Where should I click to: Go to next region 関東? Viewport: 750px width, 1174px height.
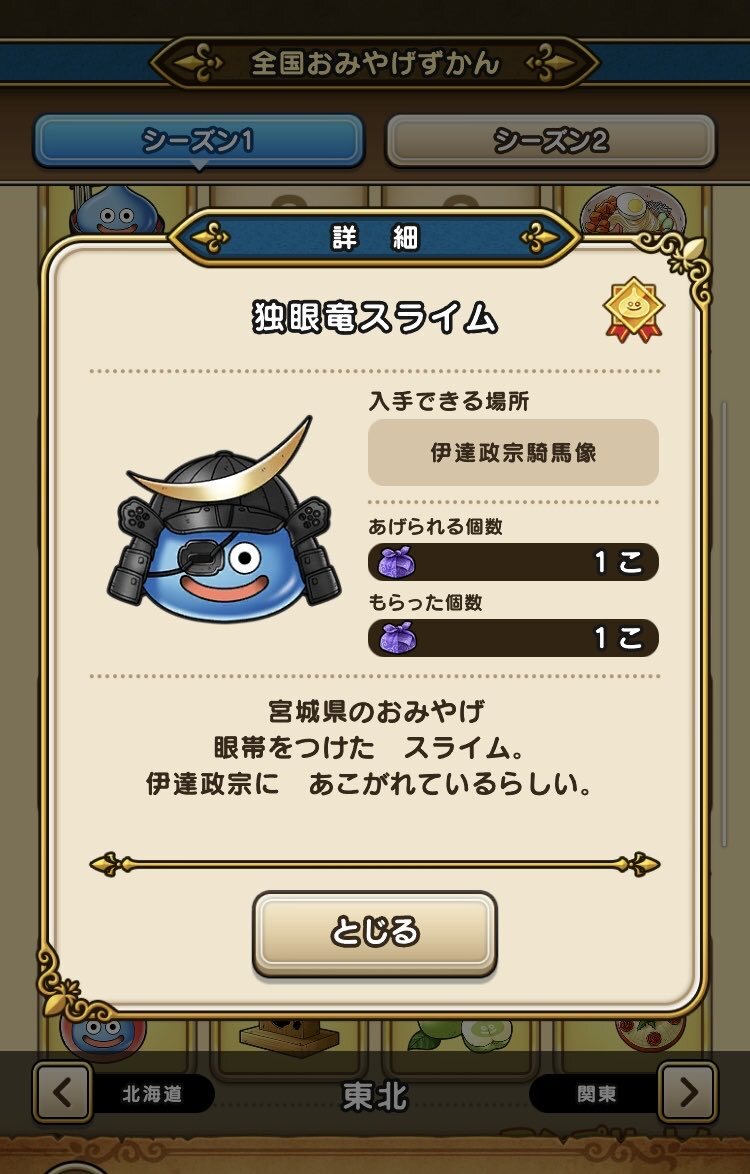[x=687, y=1092]
